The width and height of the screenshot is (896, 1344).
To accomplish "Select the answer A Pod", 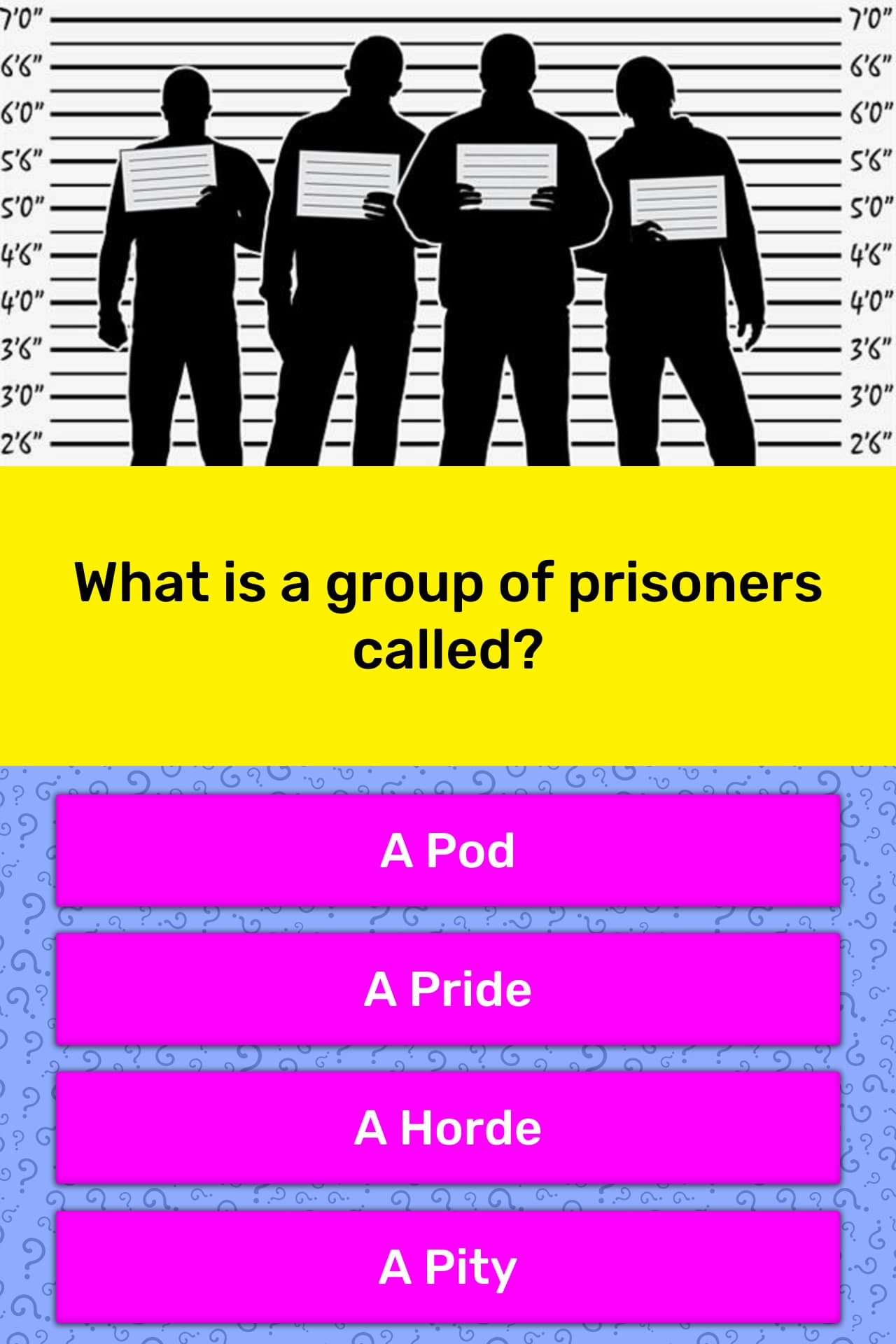I will point(448,850).
